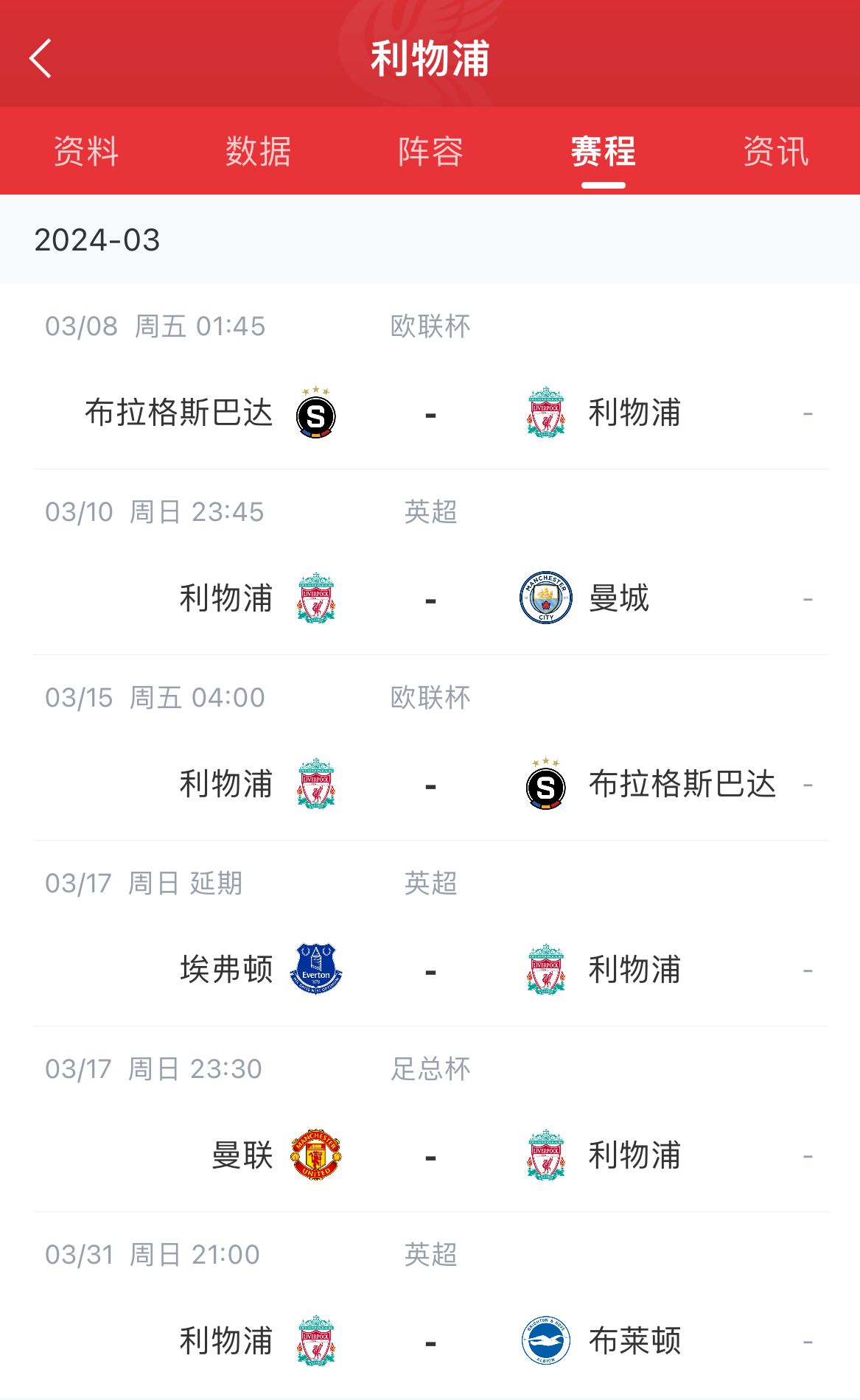This screenshot has width=860, height=1400.
Task: Select the 赛程 tab
Action: (x=603, y=151)
